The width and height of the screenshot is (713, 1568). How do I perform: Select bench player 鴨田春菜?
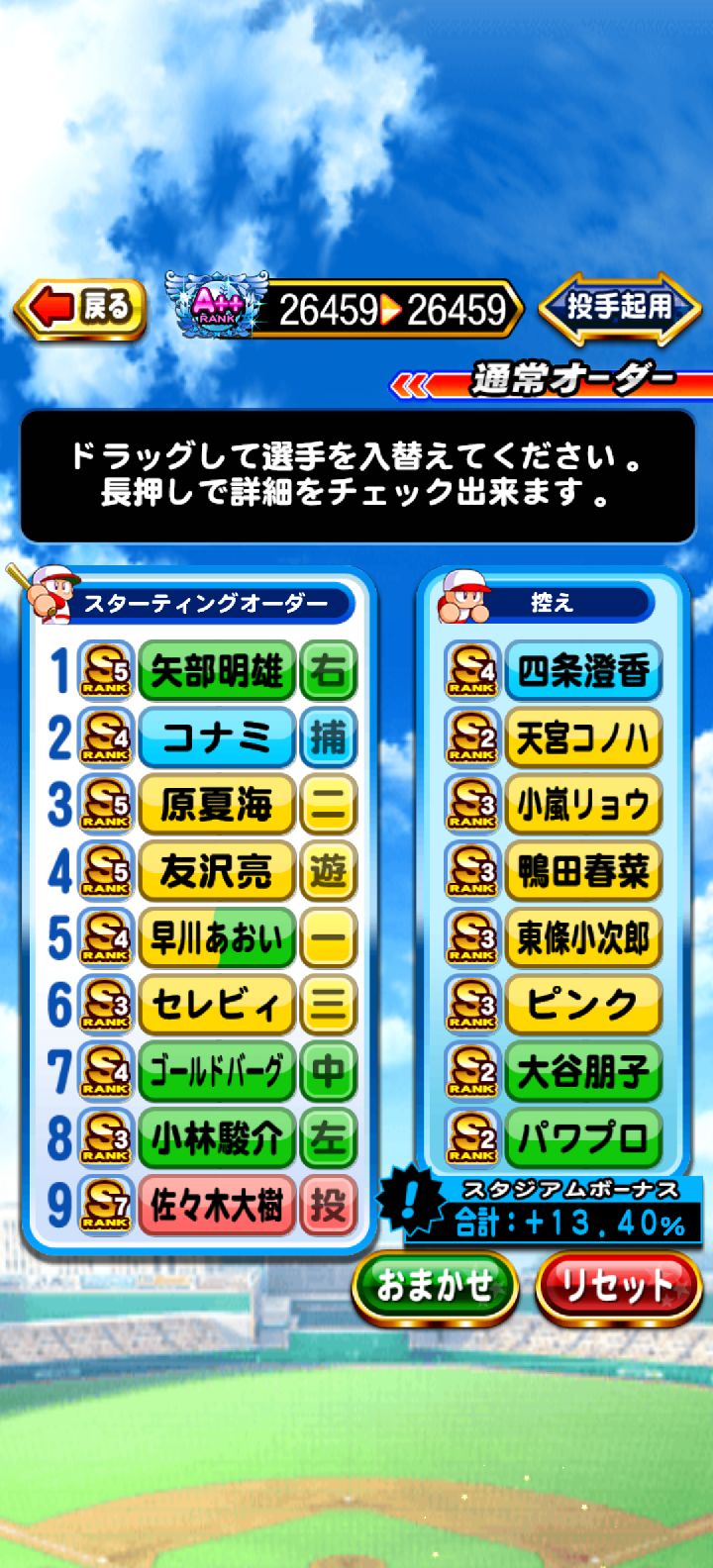coord(582,871)
